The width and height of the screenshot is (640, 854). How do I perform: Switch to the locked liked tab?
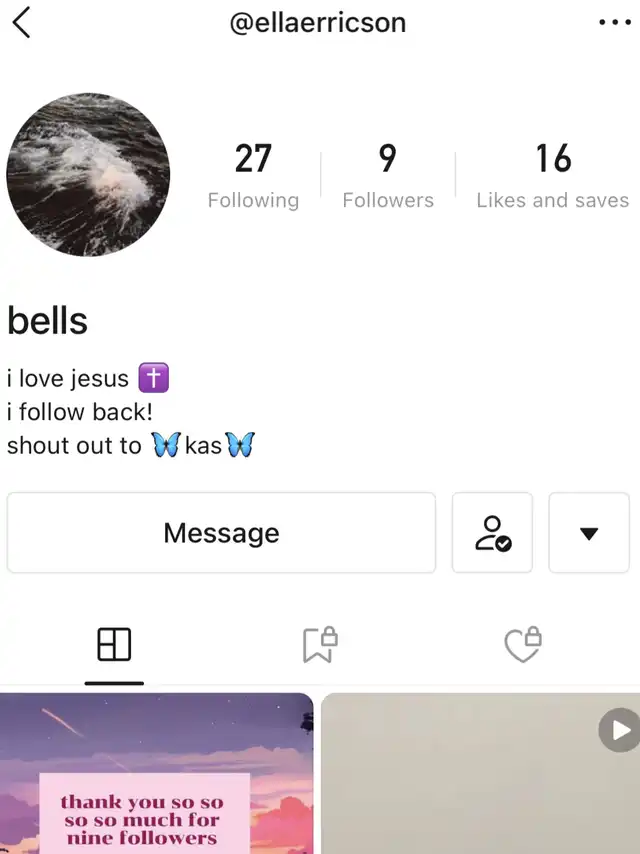tap(523, 645)
